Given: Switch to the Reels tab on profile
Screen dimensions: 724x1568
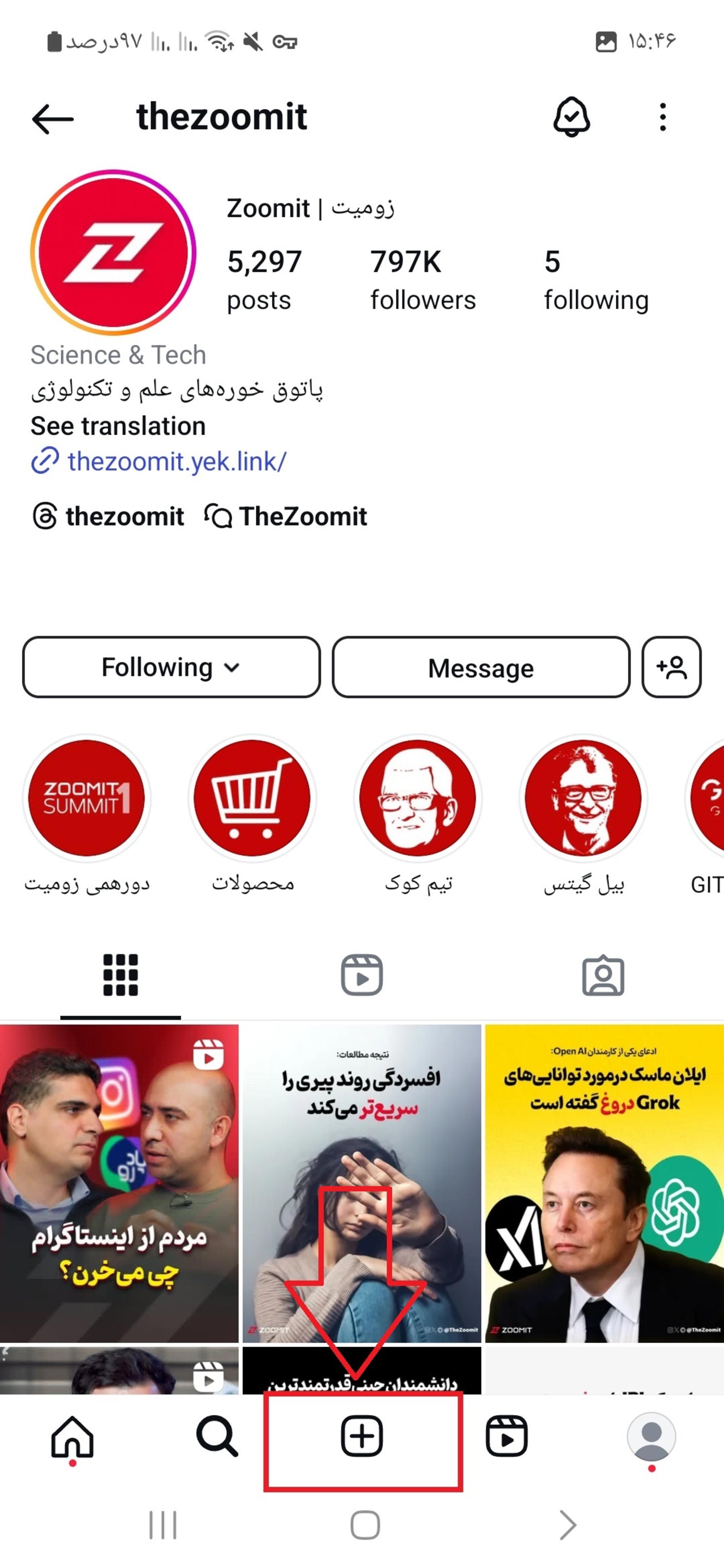Looking at the screenshot, I should point(362,975).
